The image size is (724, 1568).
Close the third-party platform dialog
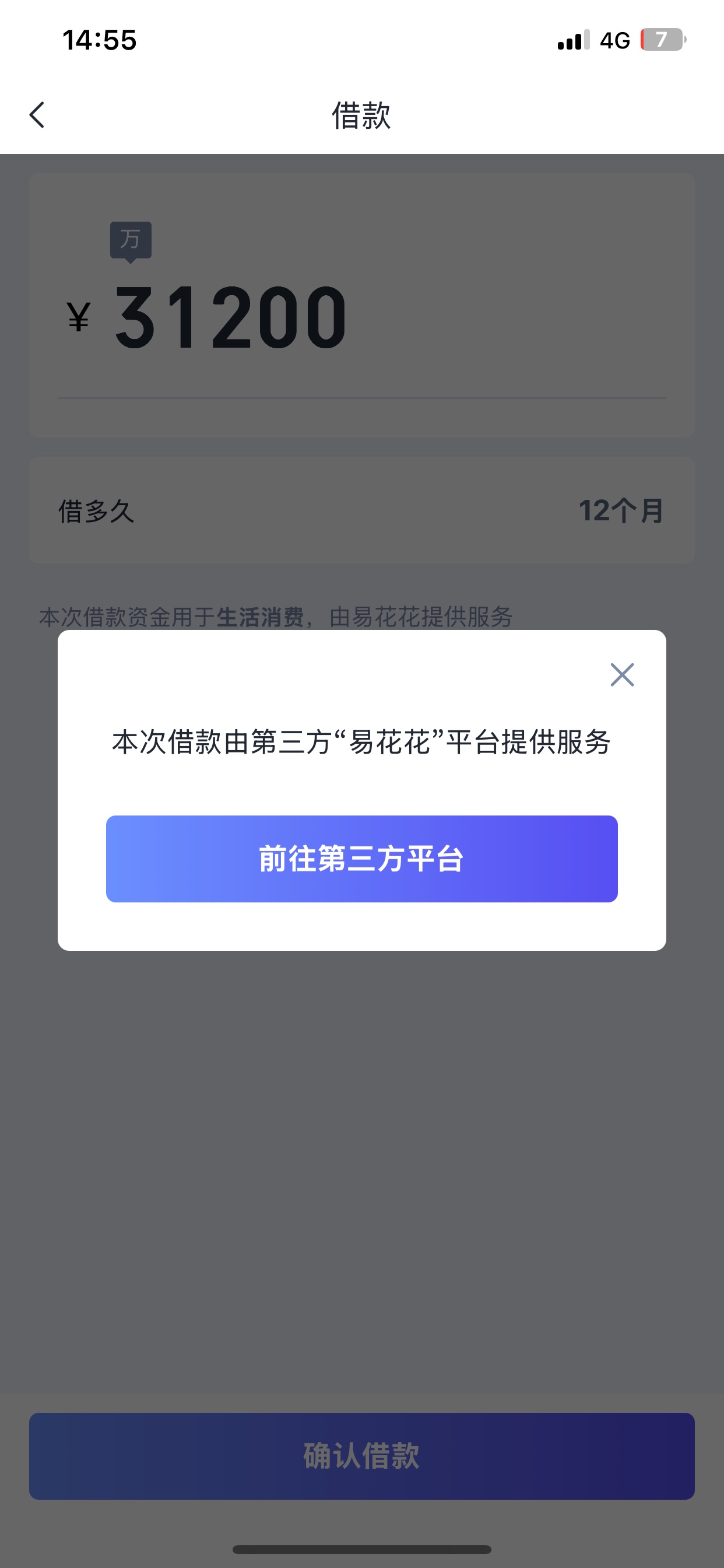[622, 674]
